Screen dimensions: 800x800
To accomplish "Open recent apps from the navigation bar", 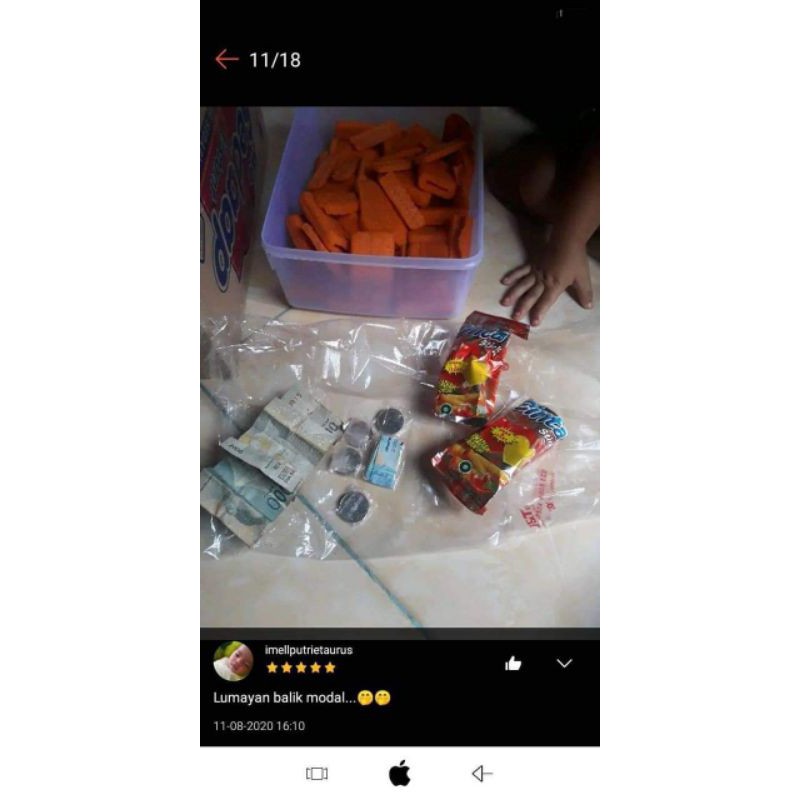I will (x=317, y=773).
